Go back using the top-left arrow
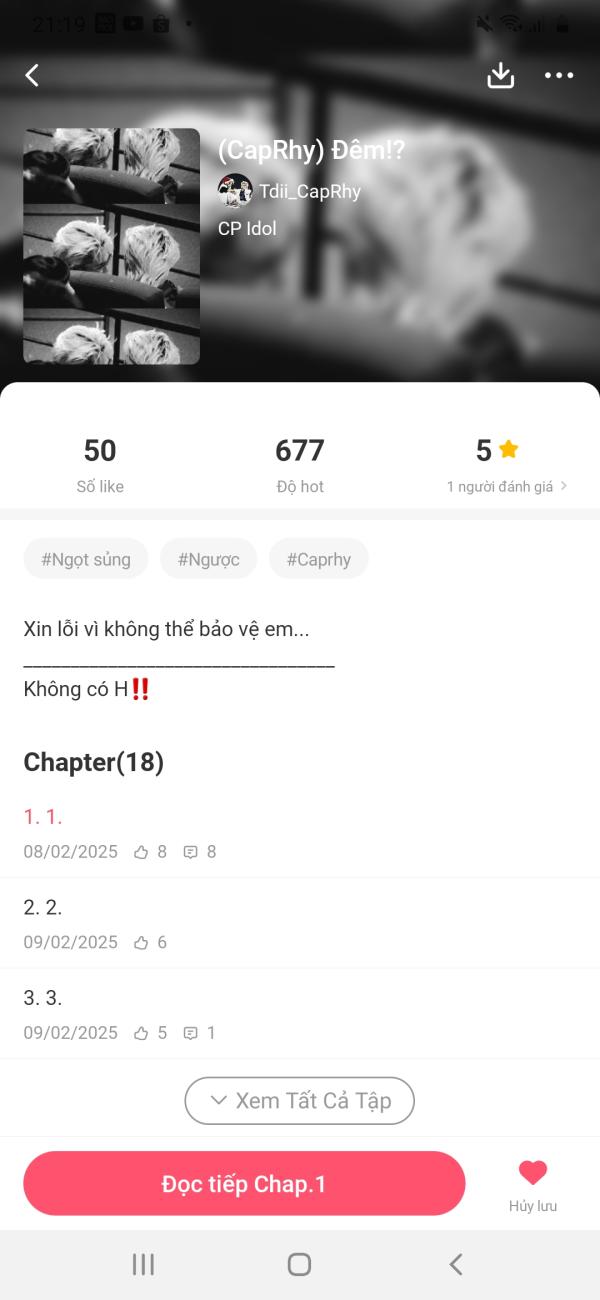 pos(32,75)
